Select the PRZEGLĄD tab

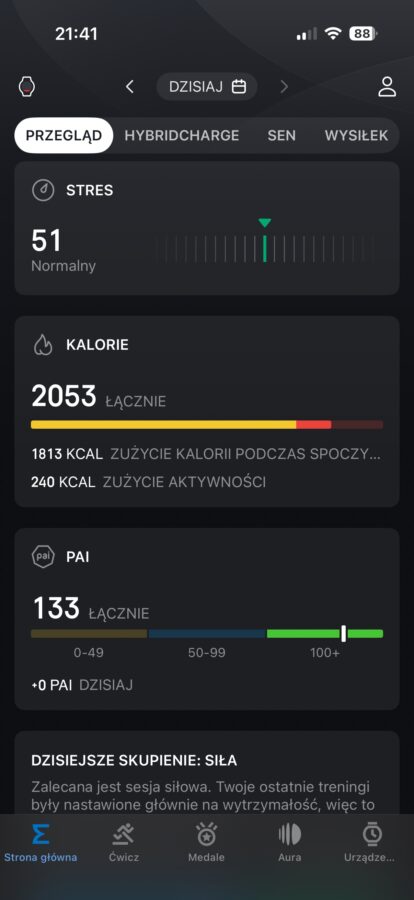click(64, 135)
